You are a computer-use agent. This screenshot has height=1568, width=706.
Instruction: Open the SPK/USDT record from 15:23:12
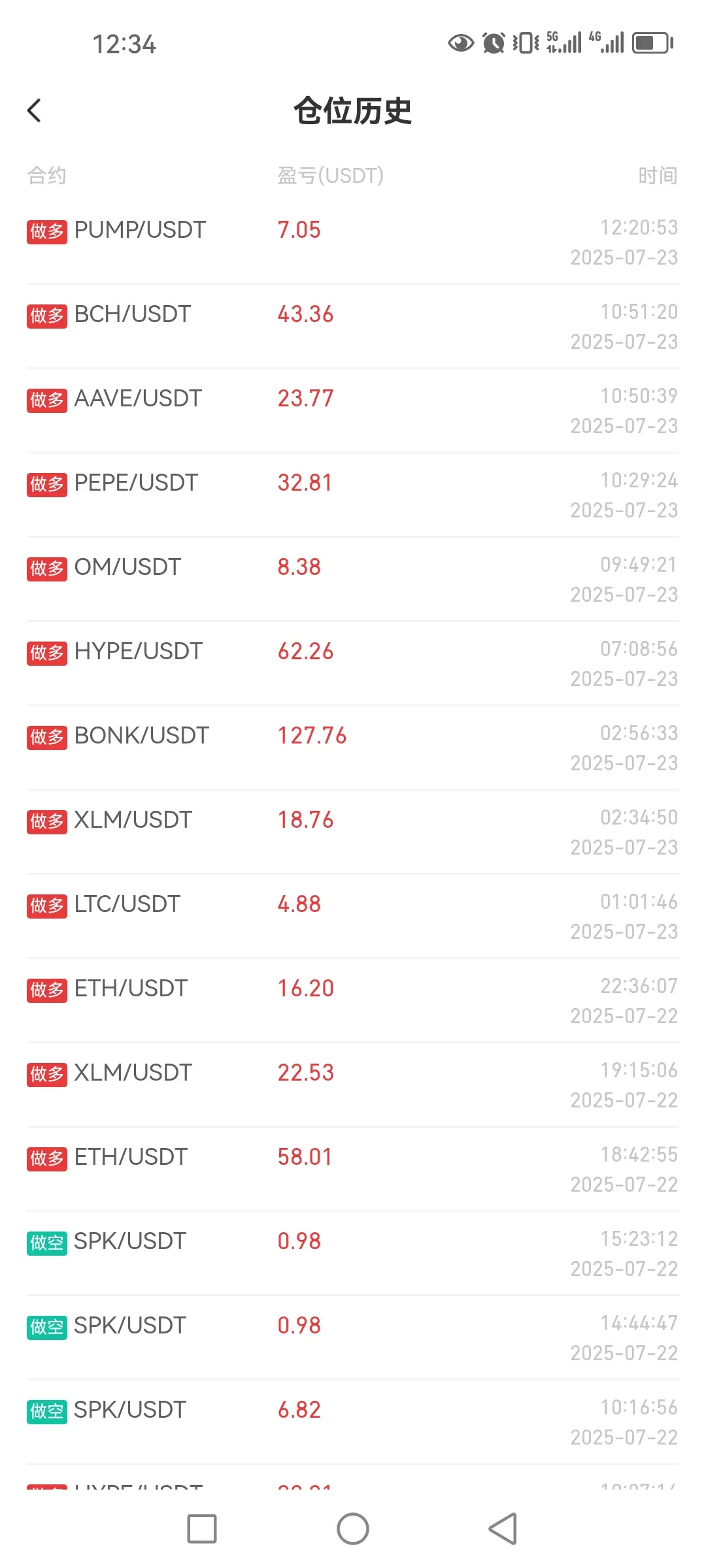click(x=353, y=1254)
